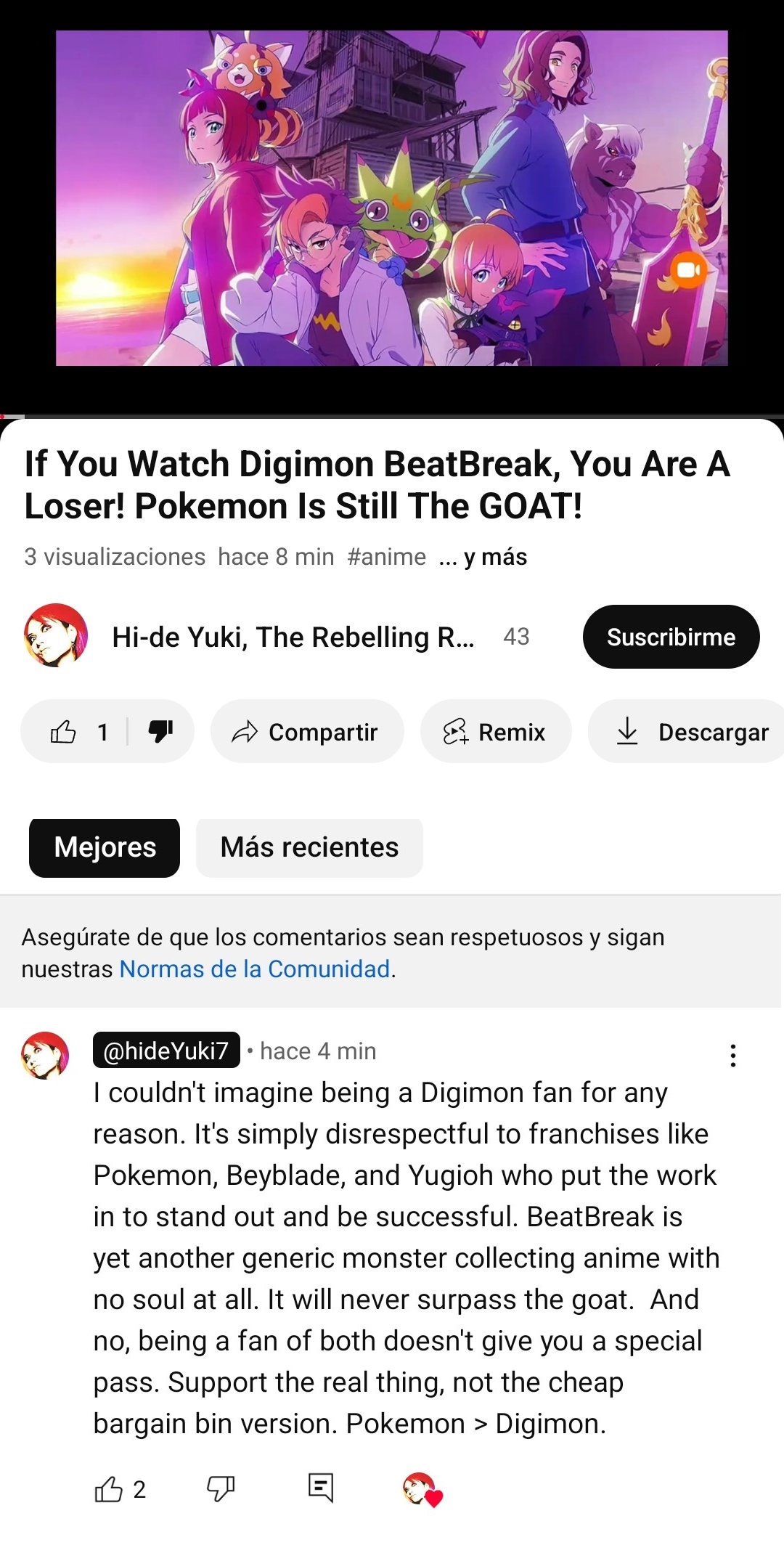The image size is (784, 1545).
Task: Reply to @hideYuki7's comment
Action: (320, 1488)
